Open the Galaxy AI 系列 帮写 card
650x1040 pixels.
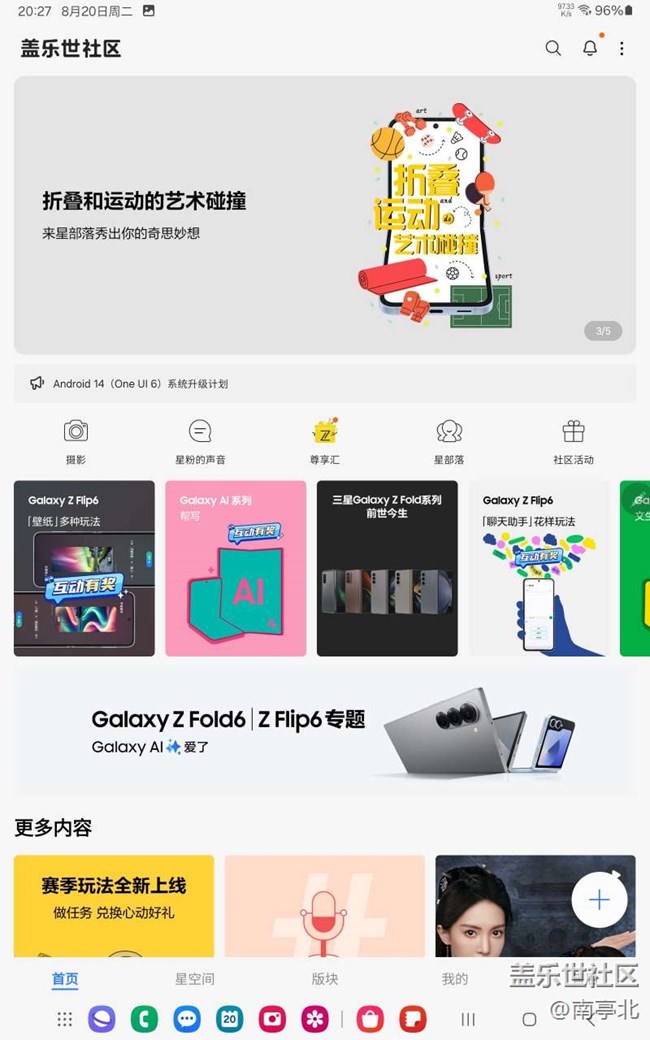pyautogui.click(x=235, y=568)
